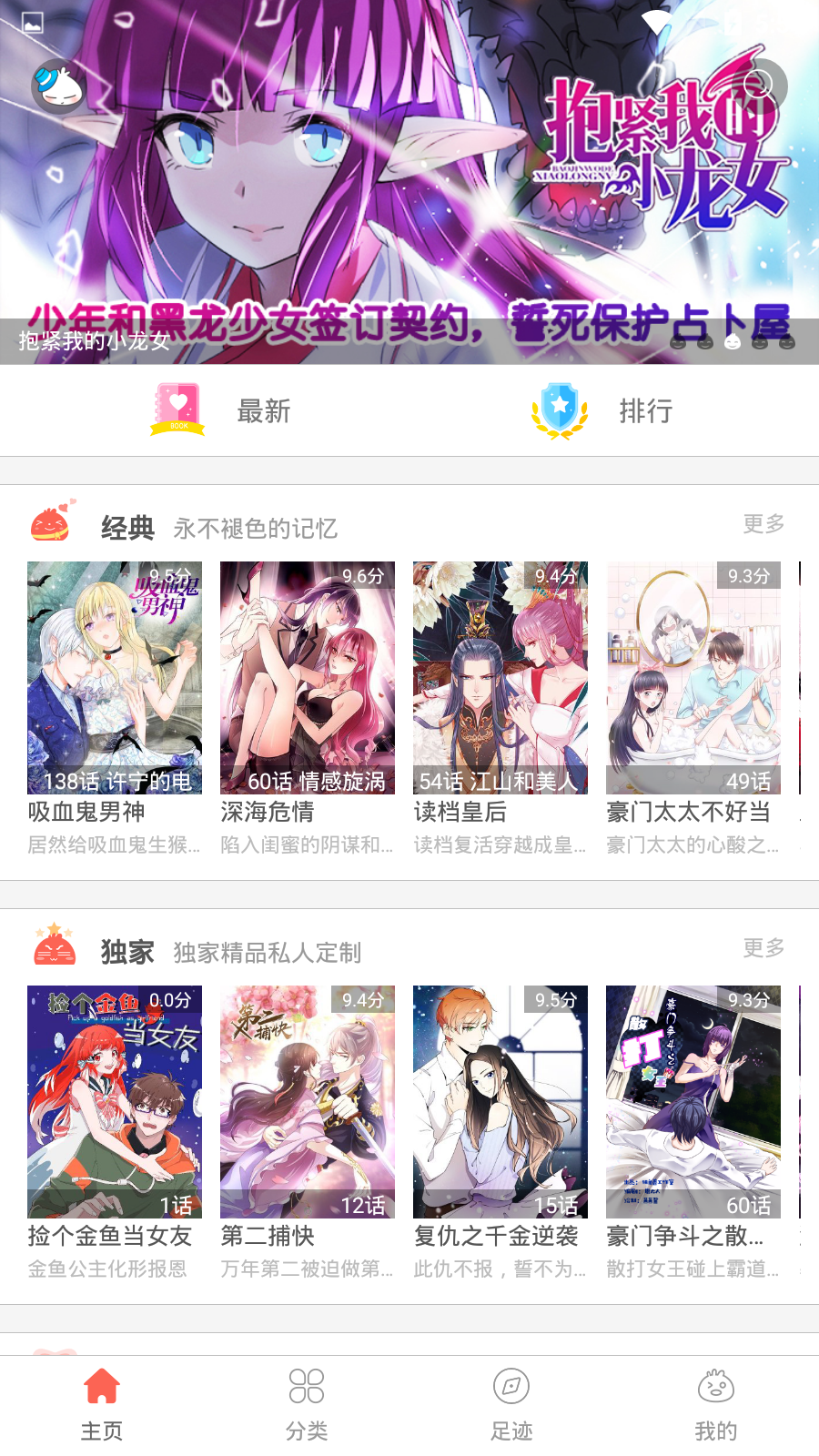Viewport: 819px width, 1456px height.
Task: Switch to the 分类 tab
Action: (307, 1405)
